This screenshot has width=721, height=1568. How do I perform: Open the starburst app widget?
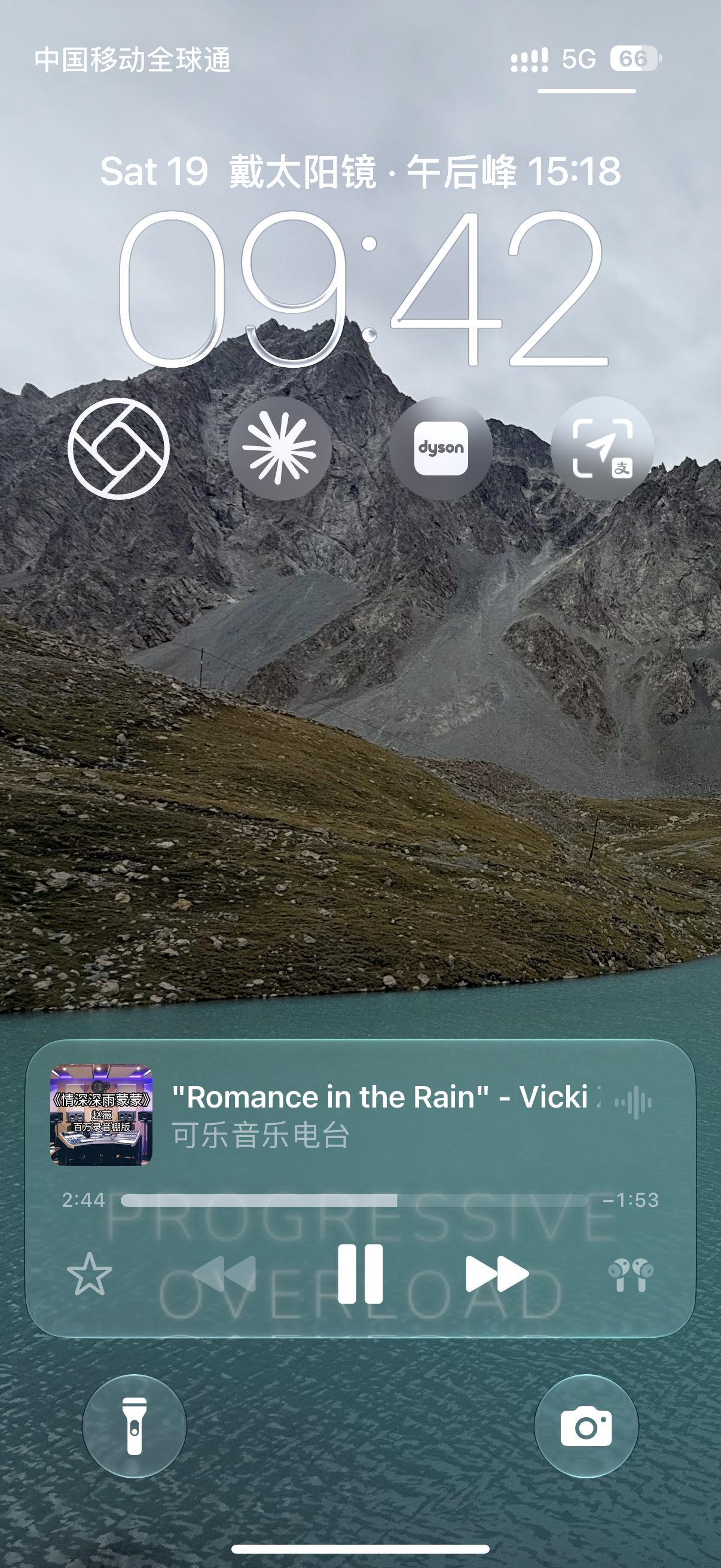click(x=280, y=449)
